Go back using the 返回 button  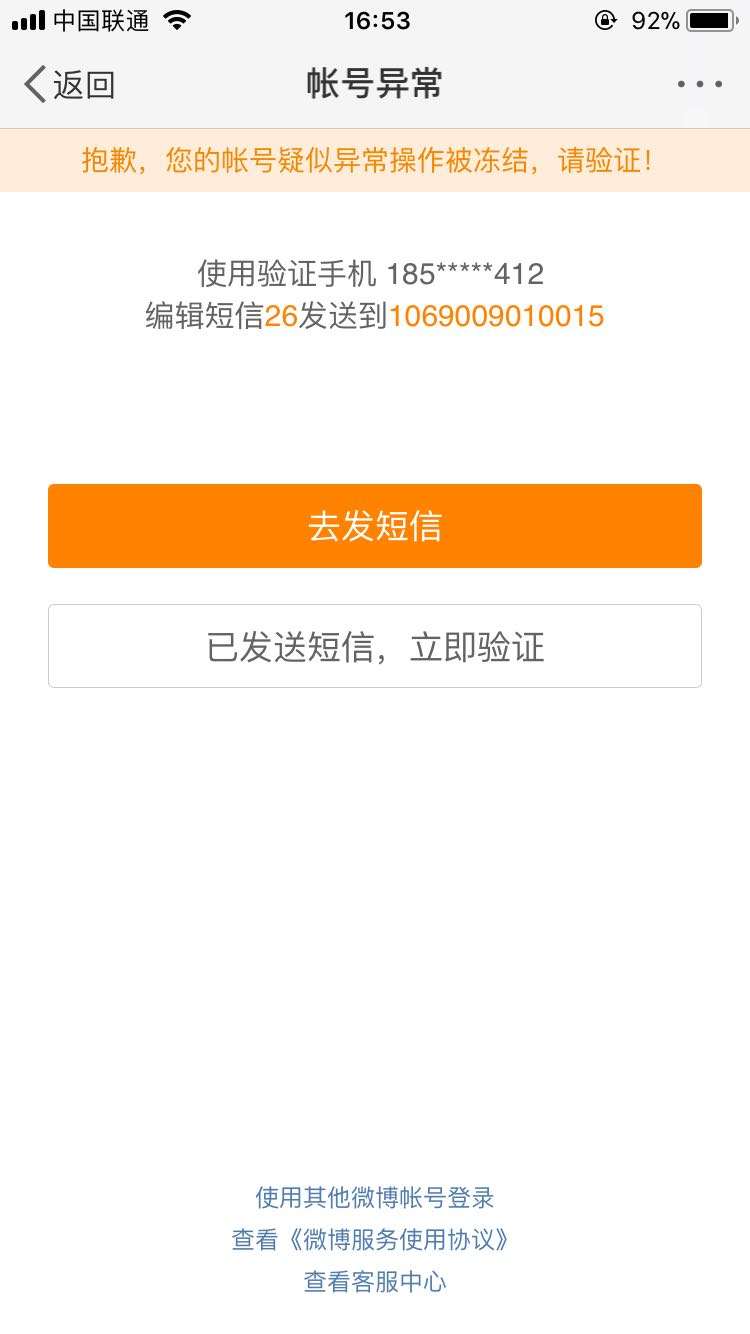[70, 85]
